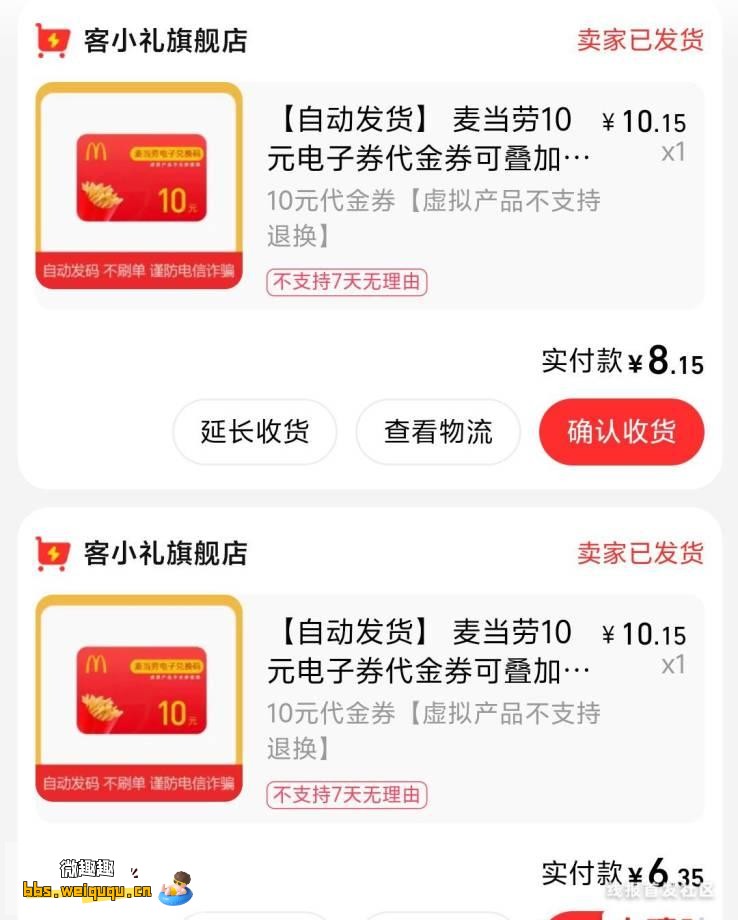Screen dimensions: 738x920
Task: Open the McDonald's voucher item in ¥6.35 order
Action: 429,651
